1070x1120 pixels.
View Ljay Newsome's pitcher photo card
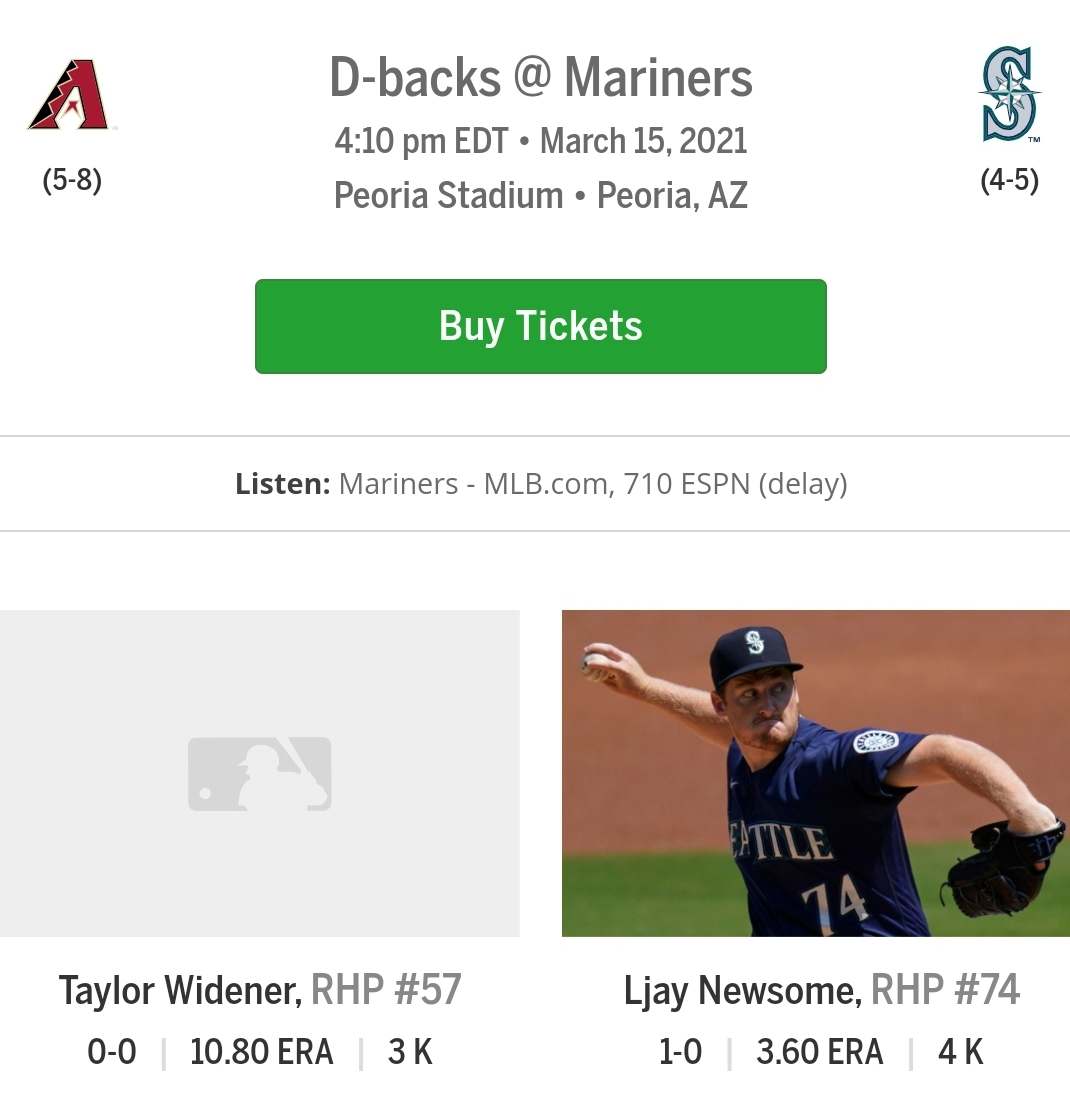(815, 773)
